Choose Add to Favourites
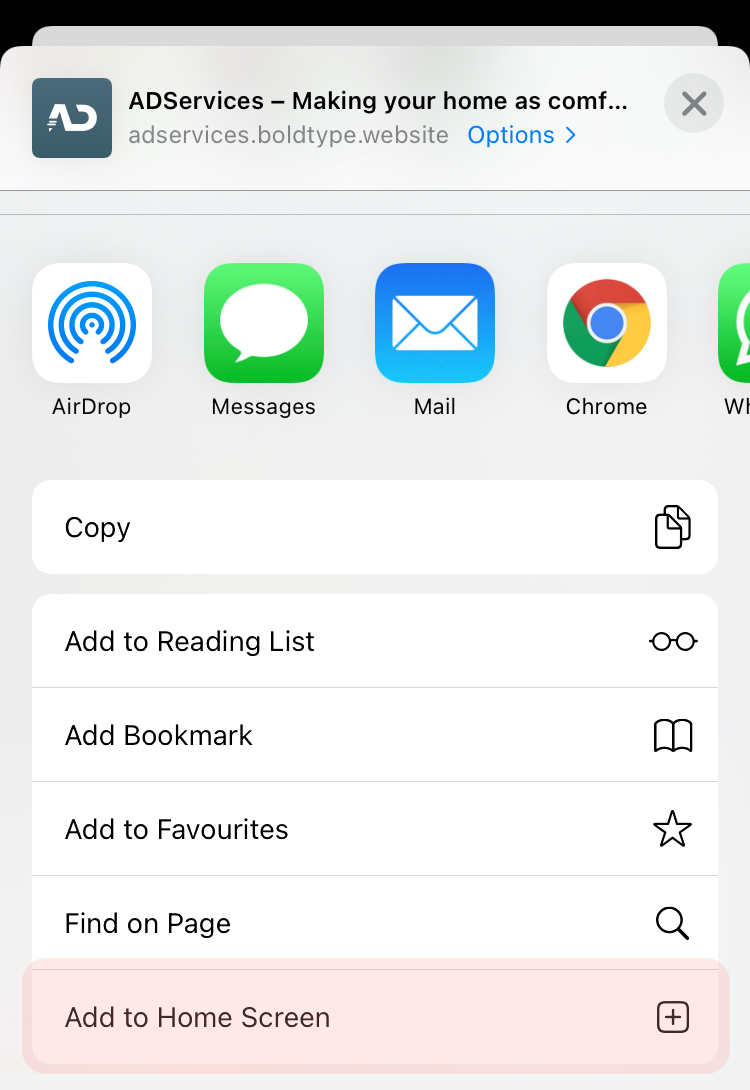The width and height of the screenshot is (750, 1090). [375, 829]
